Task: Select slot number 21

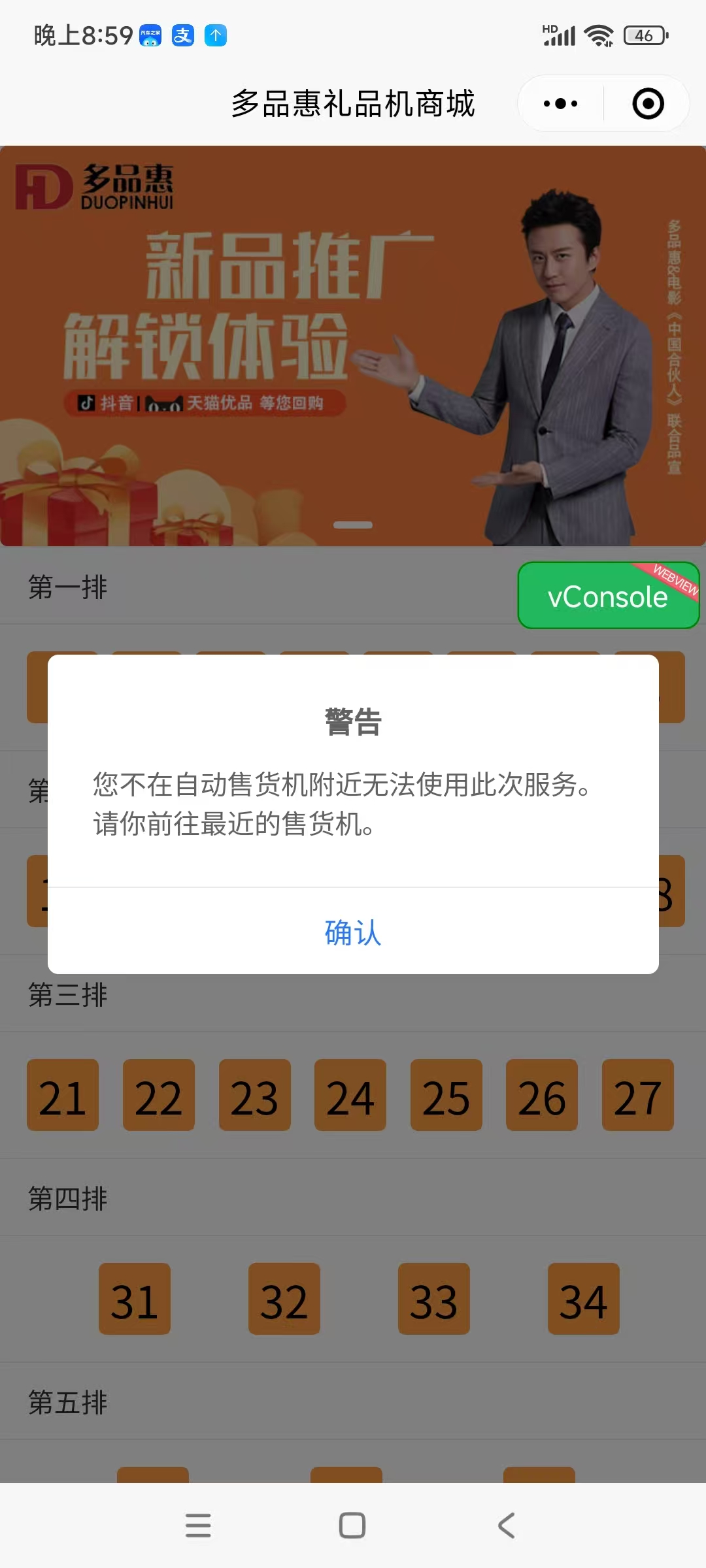Action: pyautogui.click(x=63, y=1096)
